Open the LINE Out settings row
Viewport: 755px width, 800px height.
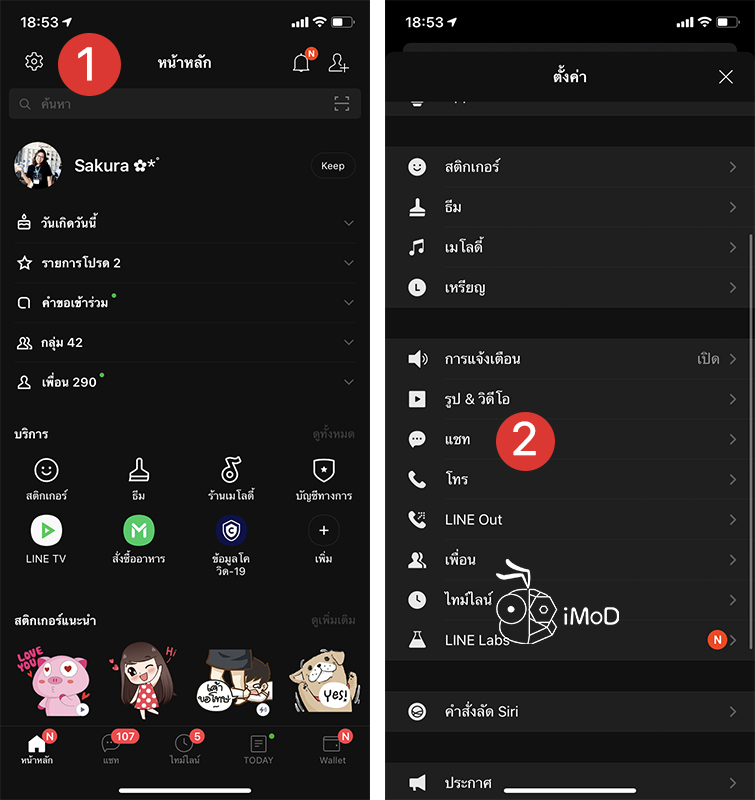point(570,520)
